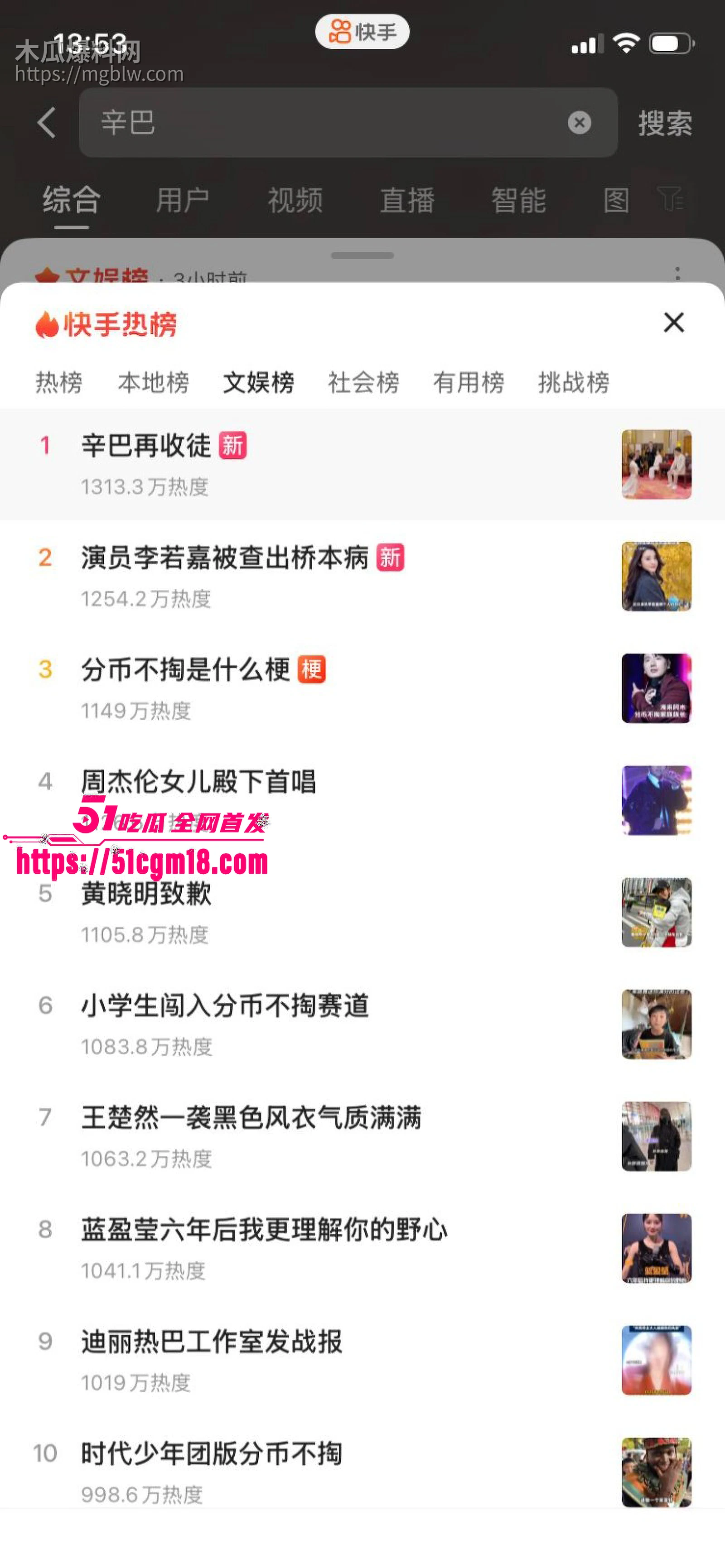Open the 辛巴再收徒 trending topic
725x1568 pixels.
[x=146, y=446]
